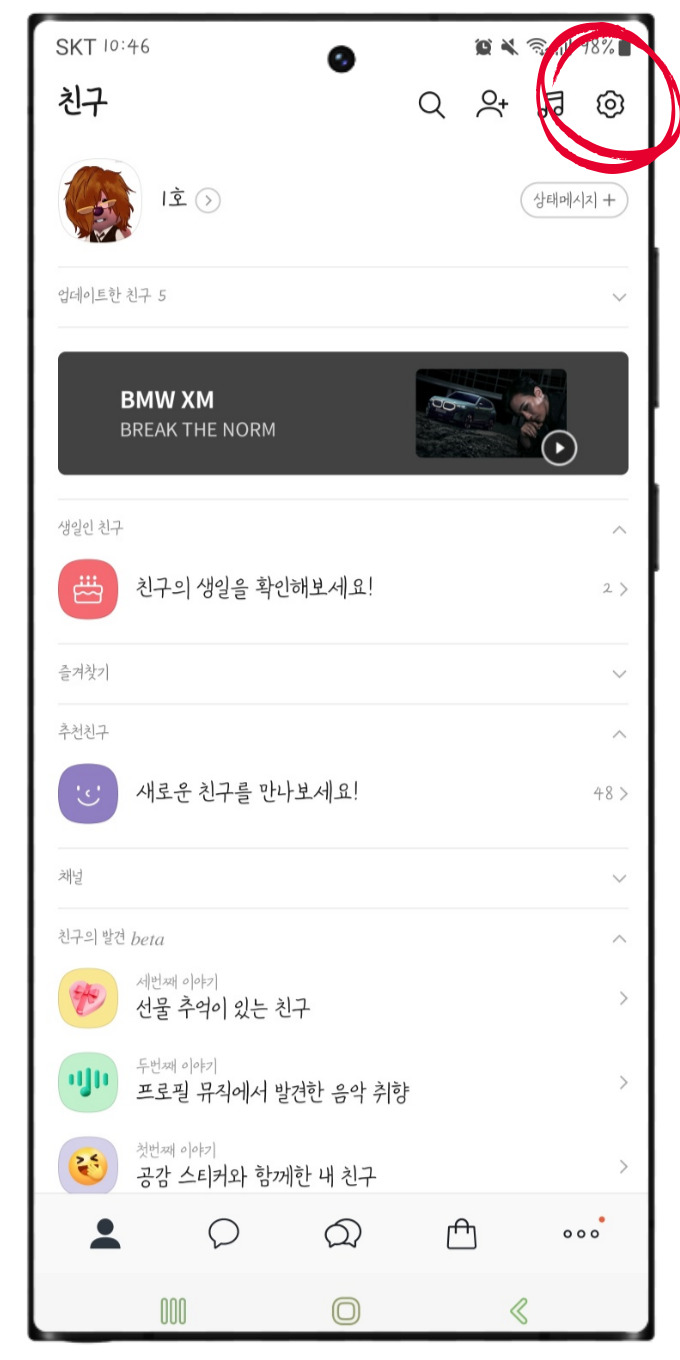Collapse the 생일인 친구 section
The height and width of the screenshot is (1360, 680).
click(619, 529)
